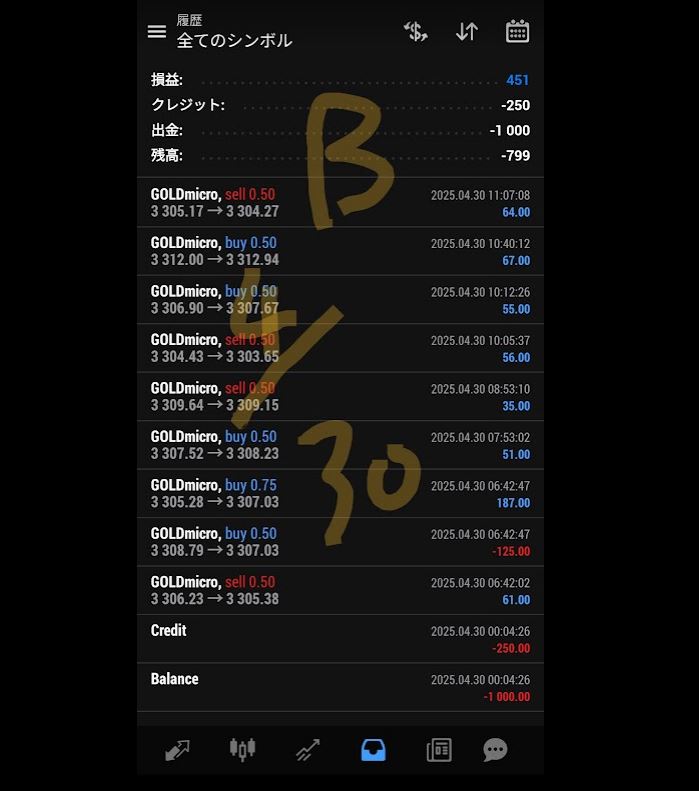Expand the buy 0.75 trade with 187.00 profit
The height and width of the screenshot is (791, 699).
(340, 494)
